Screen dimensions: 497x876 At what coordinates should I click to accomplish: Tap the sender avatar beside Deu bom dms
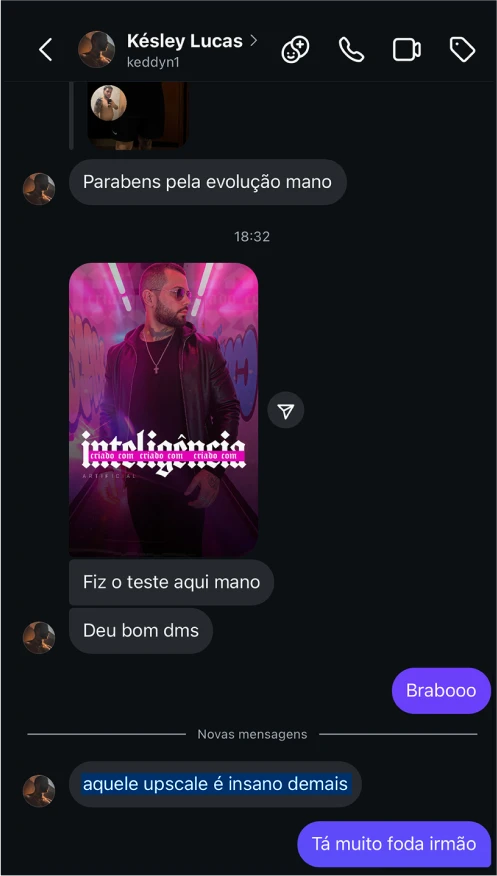39,637
